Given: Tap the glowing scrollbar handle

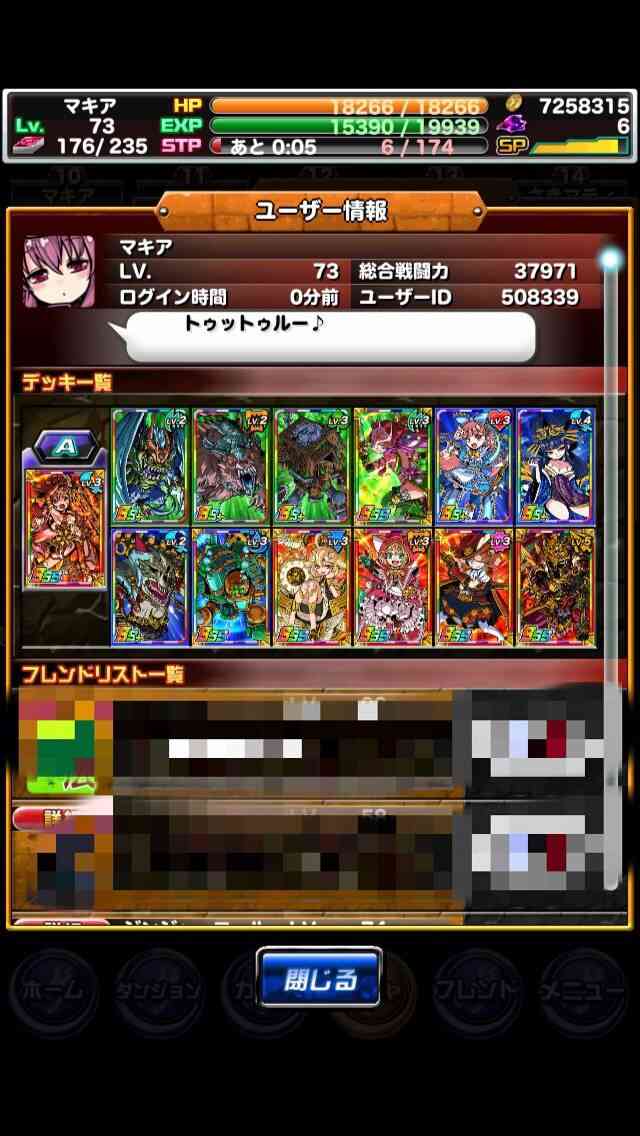Looking at the screenshot, I should 612,259.
